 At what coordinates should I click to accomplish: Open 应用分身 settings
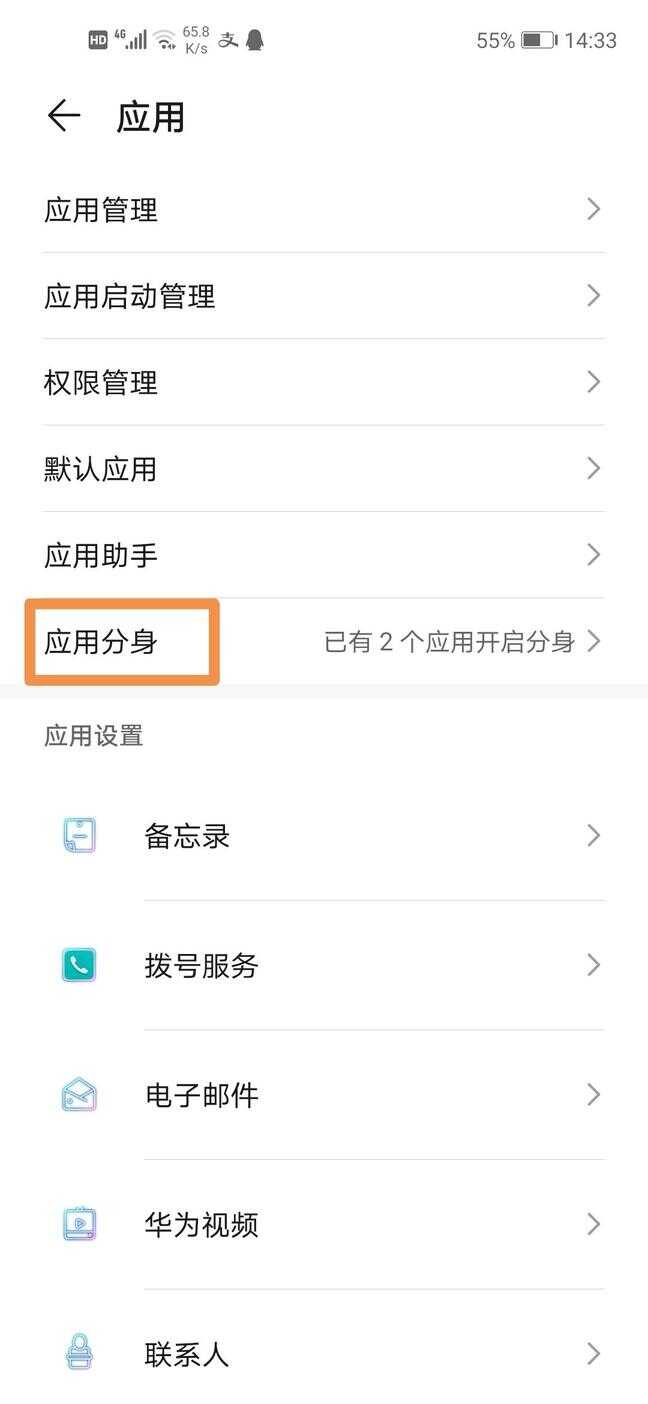323,641
